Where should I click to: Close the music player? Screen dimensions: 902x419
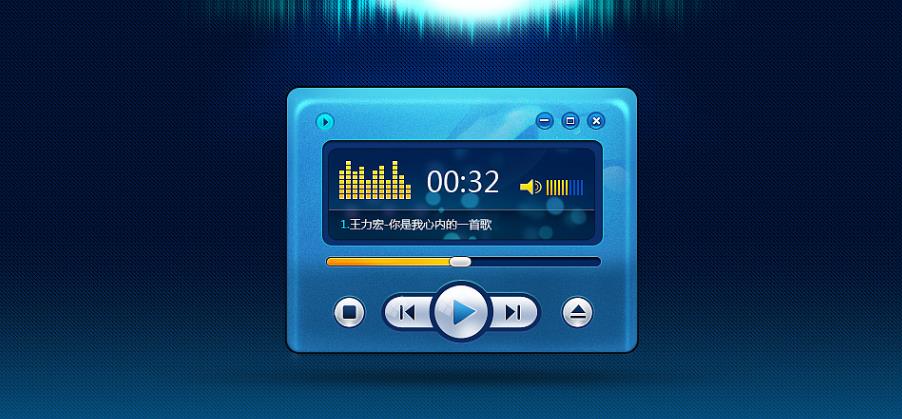point(596,121)
